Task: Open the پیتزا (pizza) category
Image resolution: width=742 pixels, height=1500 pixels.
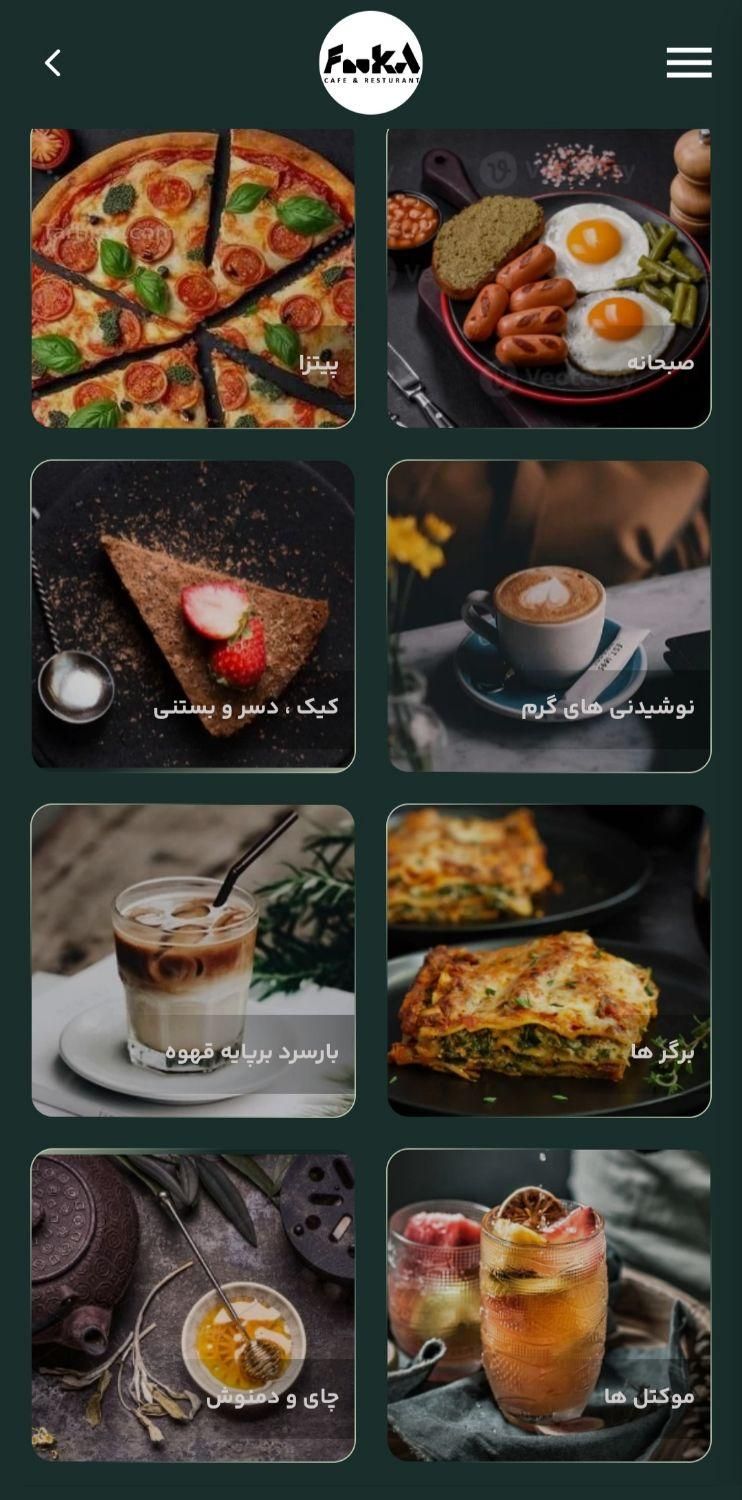Action: 193,278
